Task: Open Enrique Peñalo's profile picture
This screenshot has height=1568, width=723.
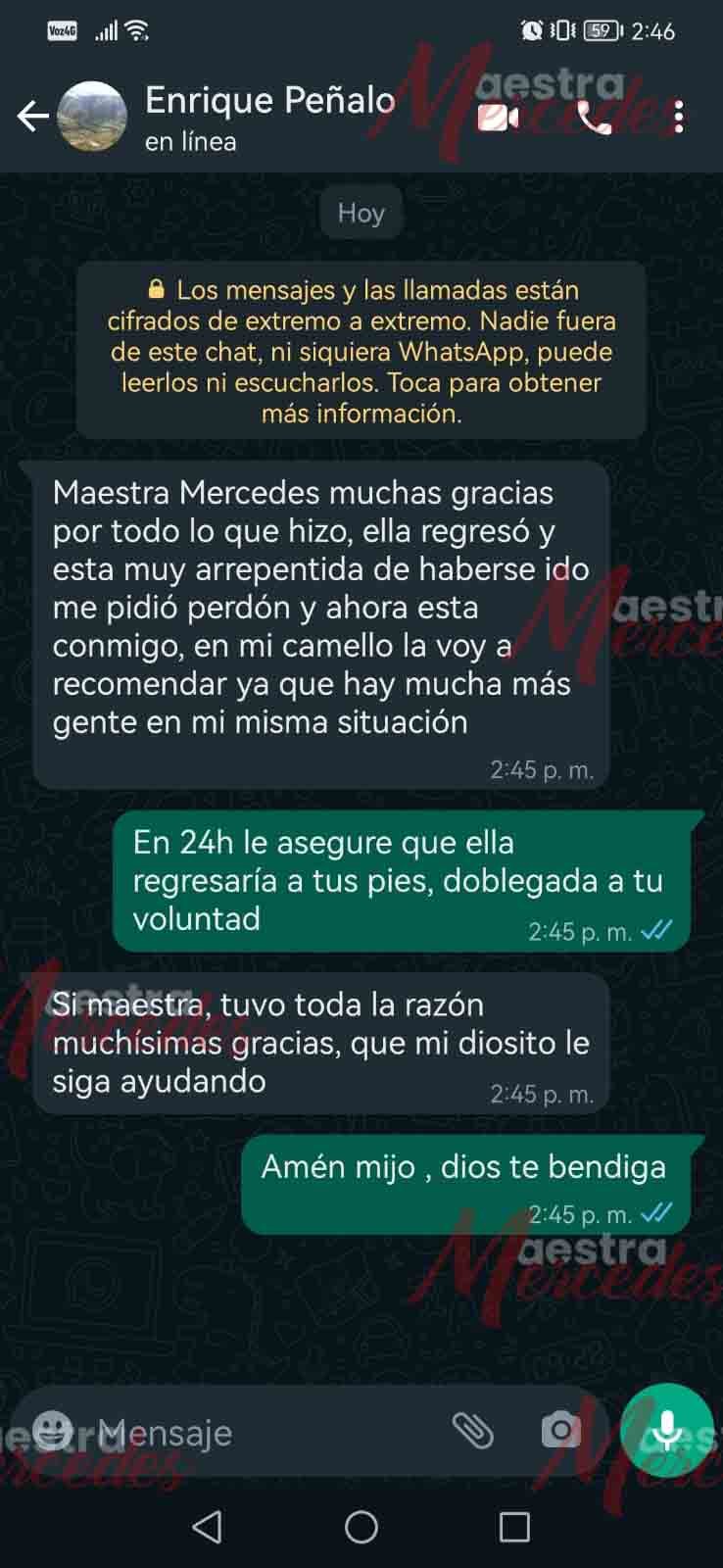Action: click(x=95, y=116)
